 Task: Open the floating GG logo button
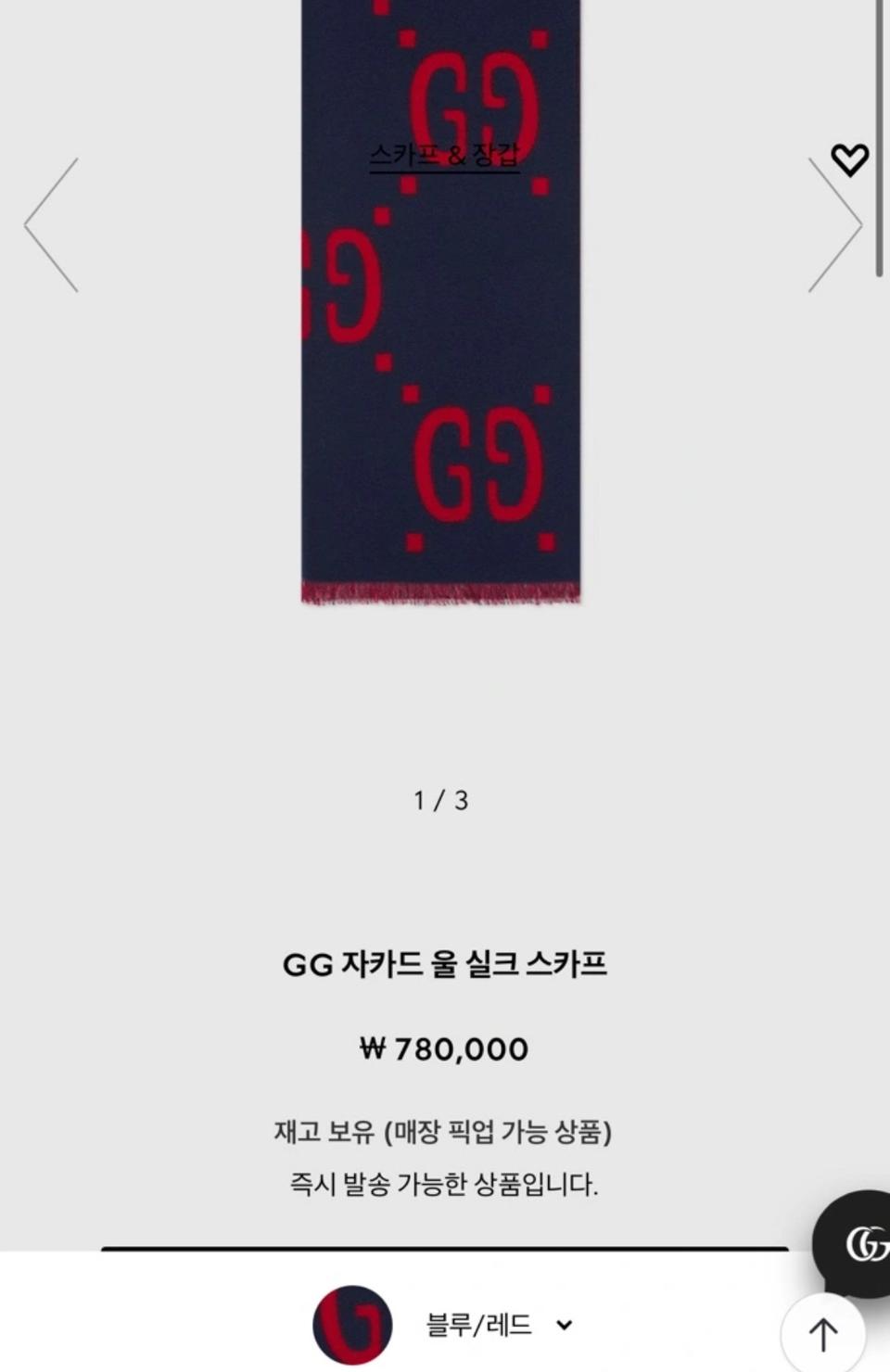coord(858,1243)
